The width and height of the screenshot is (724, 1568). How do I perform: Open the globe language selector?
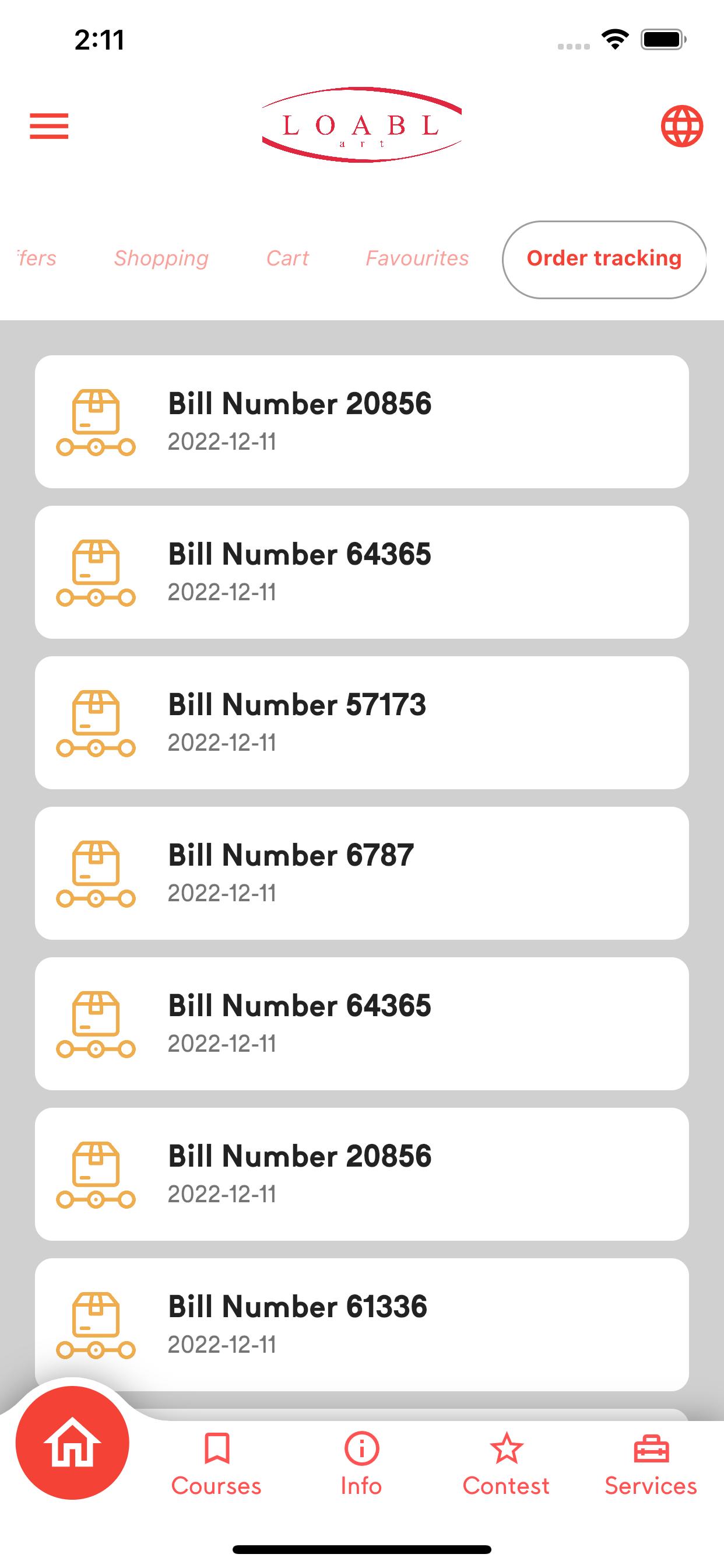[x=682, y=126]
